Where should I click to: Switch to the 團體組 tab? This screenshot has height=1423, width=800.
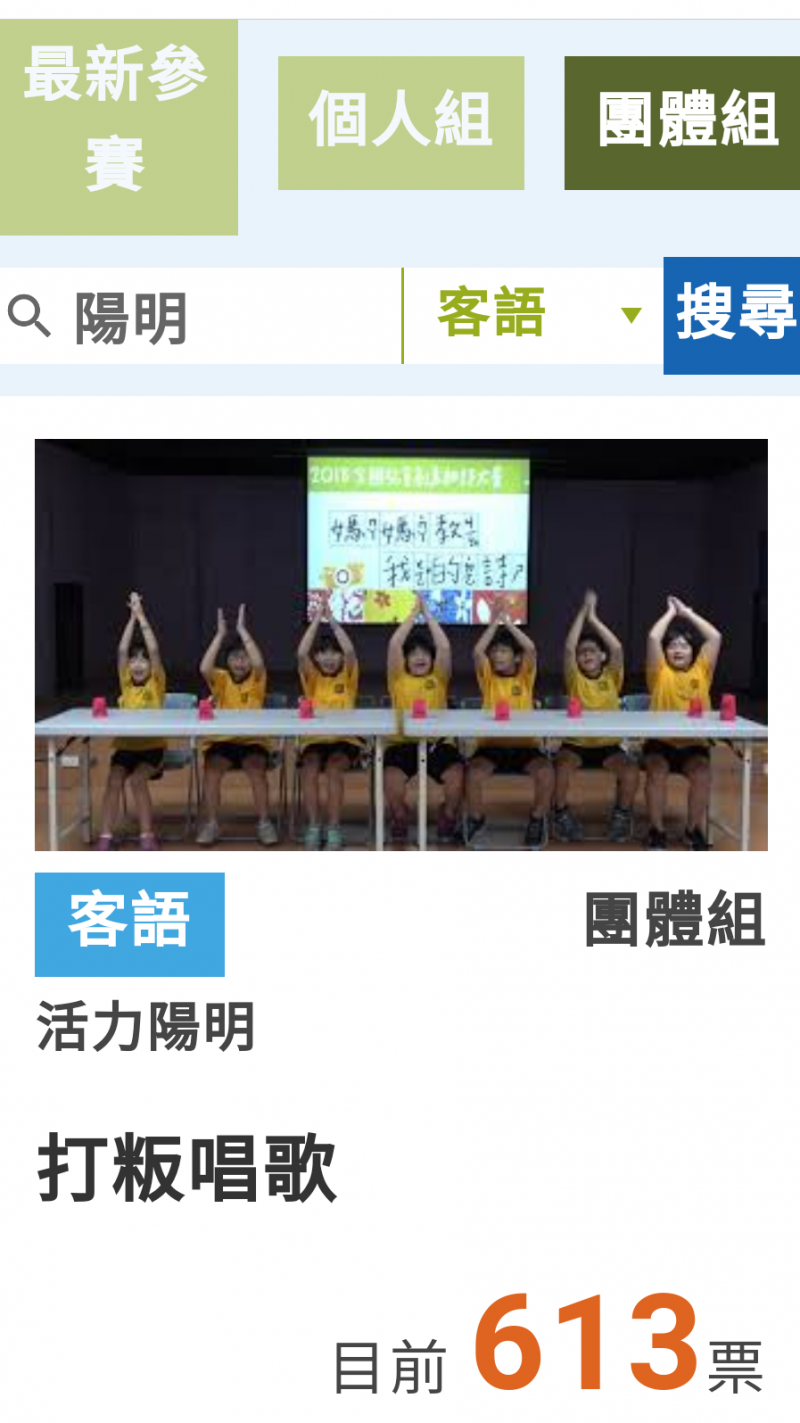tap(684, 123)
